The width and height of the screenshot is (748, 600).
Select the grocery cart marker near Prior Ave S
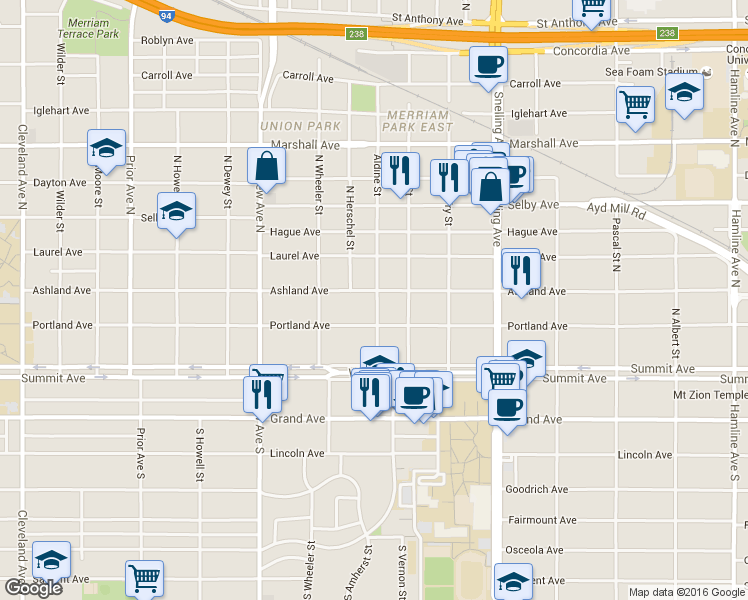pos(144,577)
